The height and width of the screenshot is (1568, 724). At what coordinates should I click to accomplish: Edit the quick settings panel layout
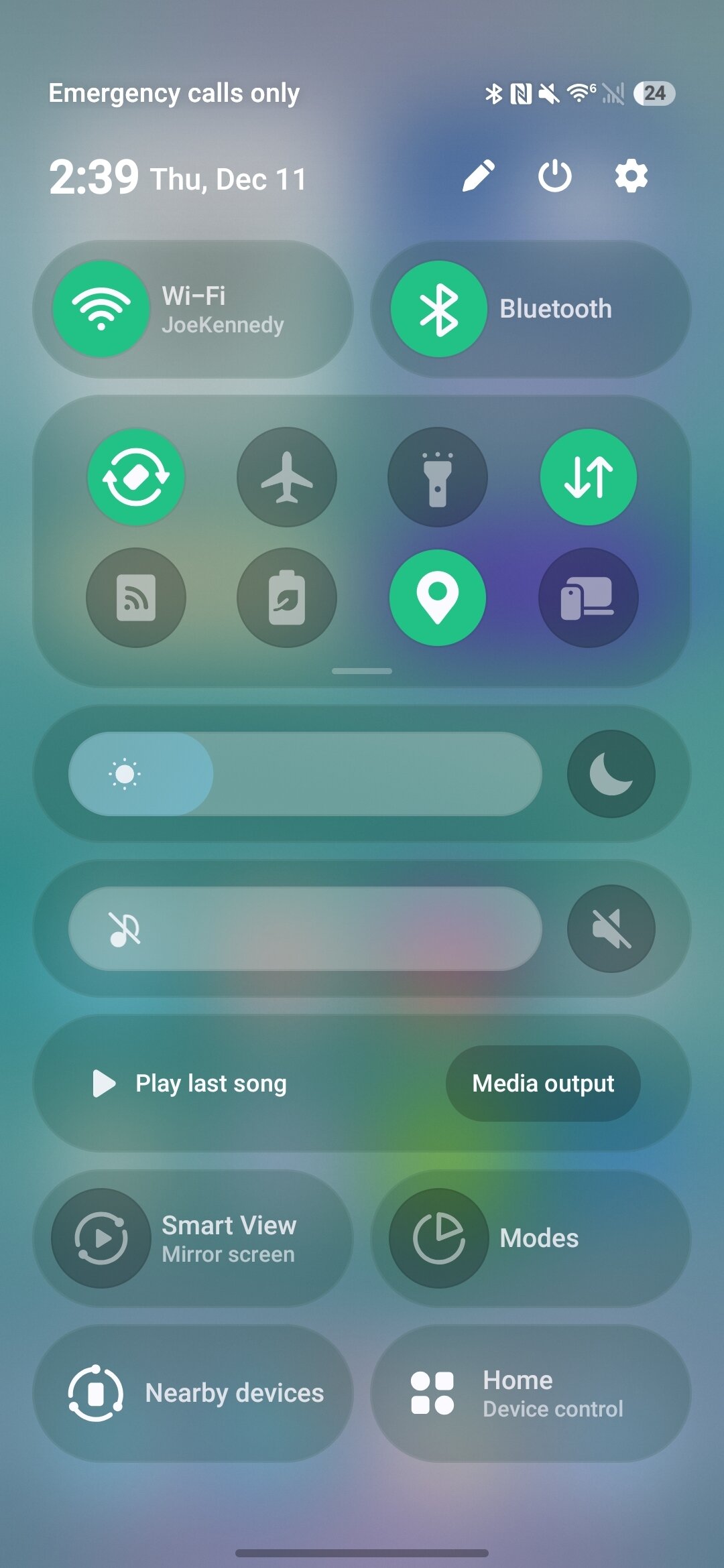pos(479,176)
